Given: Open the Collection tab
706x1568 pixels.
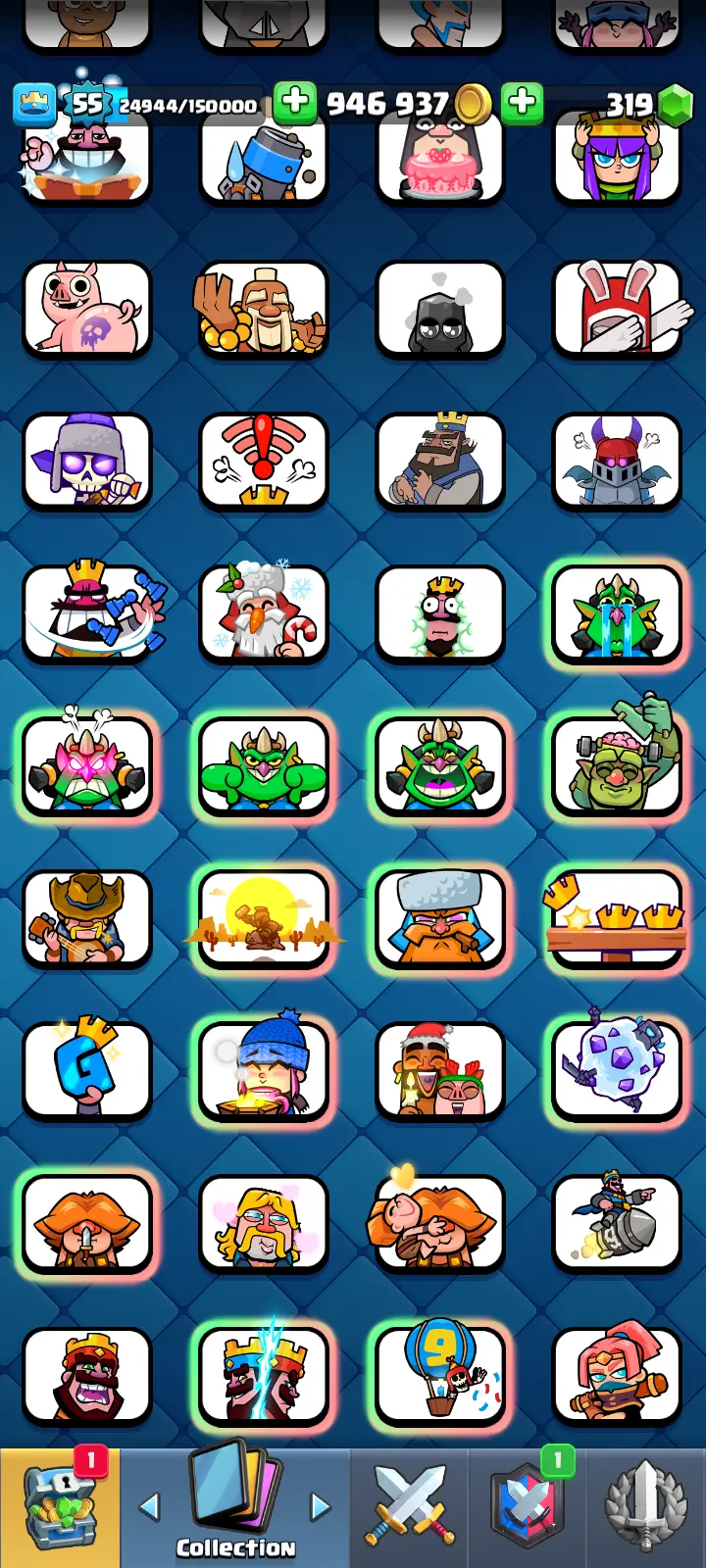Looking at the screenshot, I should point(235,1506).
